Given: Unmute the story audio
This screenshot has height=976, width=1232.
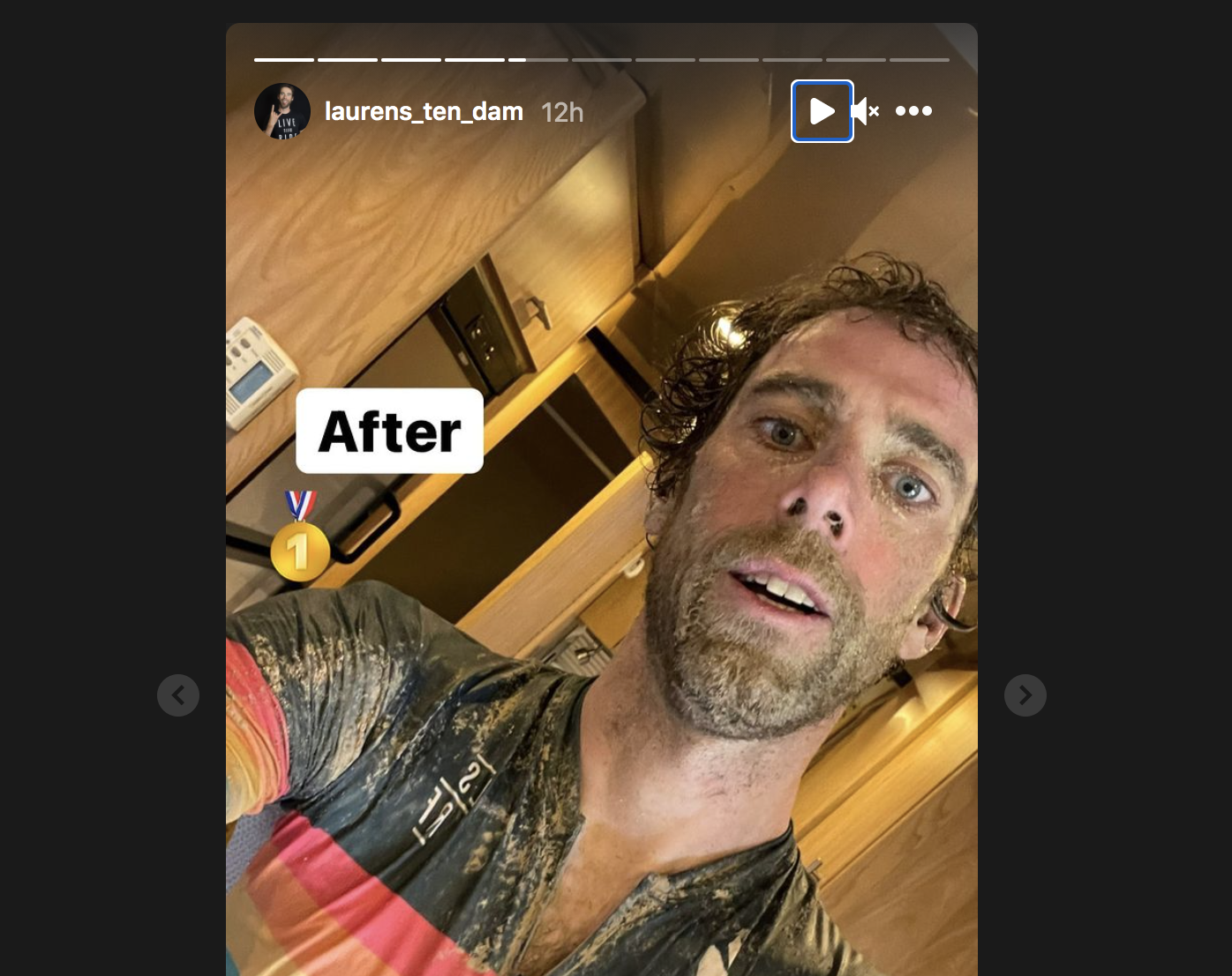Looking at the screenshot, I should point(865,111).
